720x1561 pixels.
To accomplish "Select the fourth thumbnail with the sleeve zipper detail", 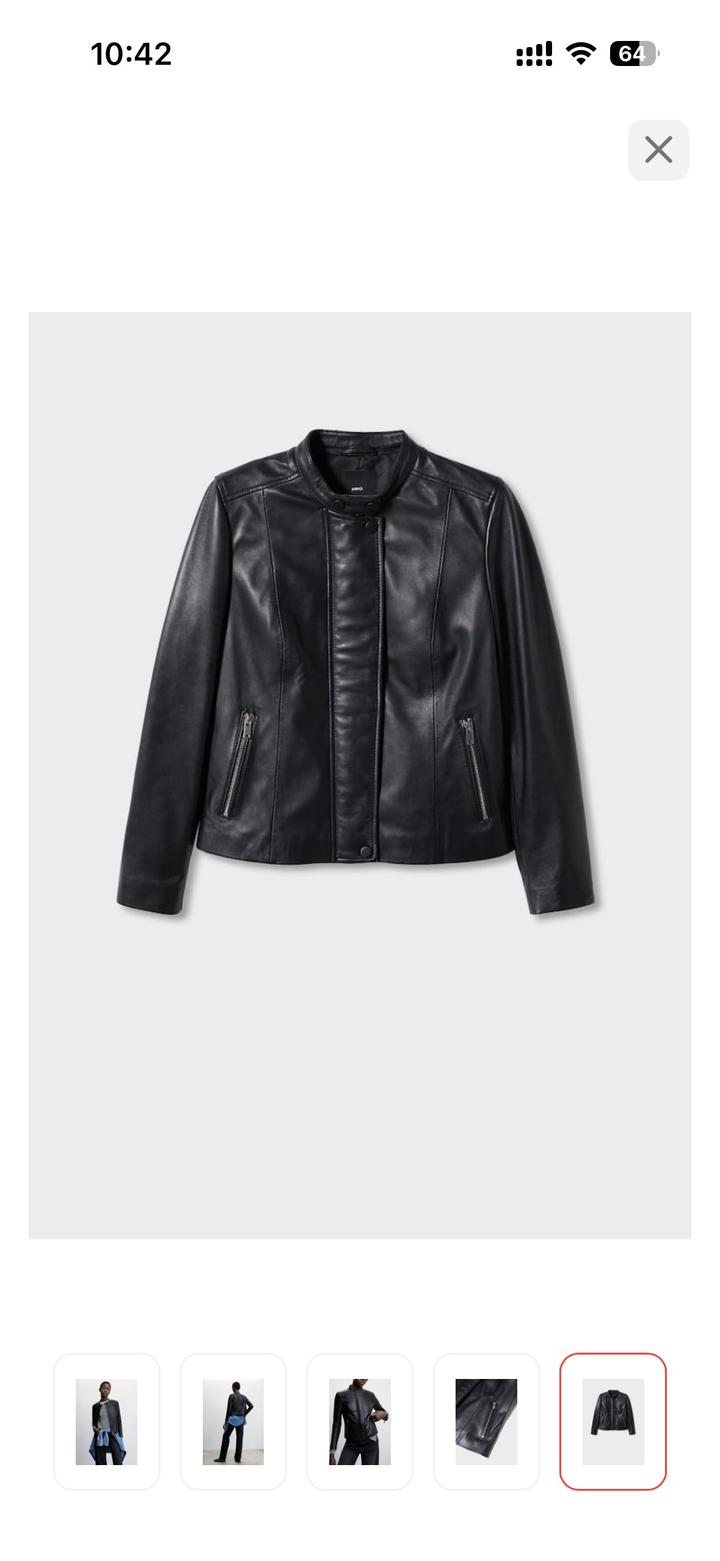I will (486, 1421).
